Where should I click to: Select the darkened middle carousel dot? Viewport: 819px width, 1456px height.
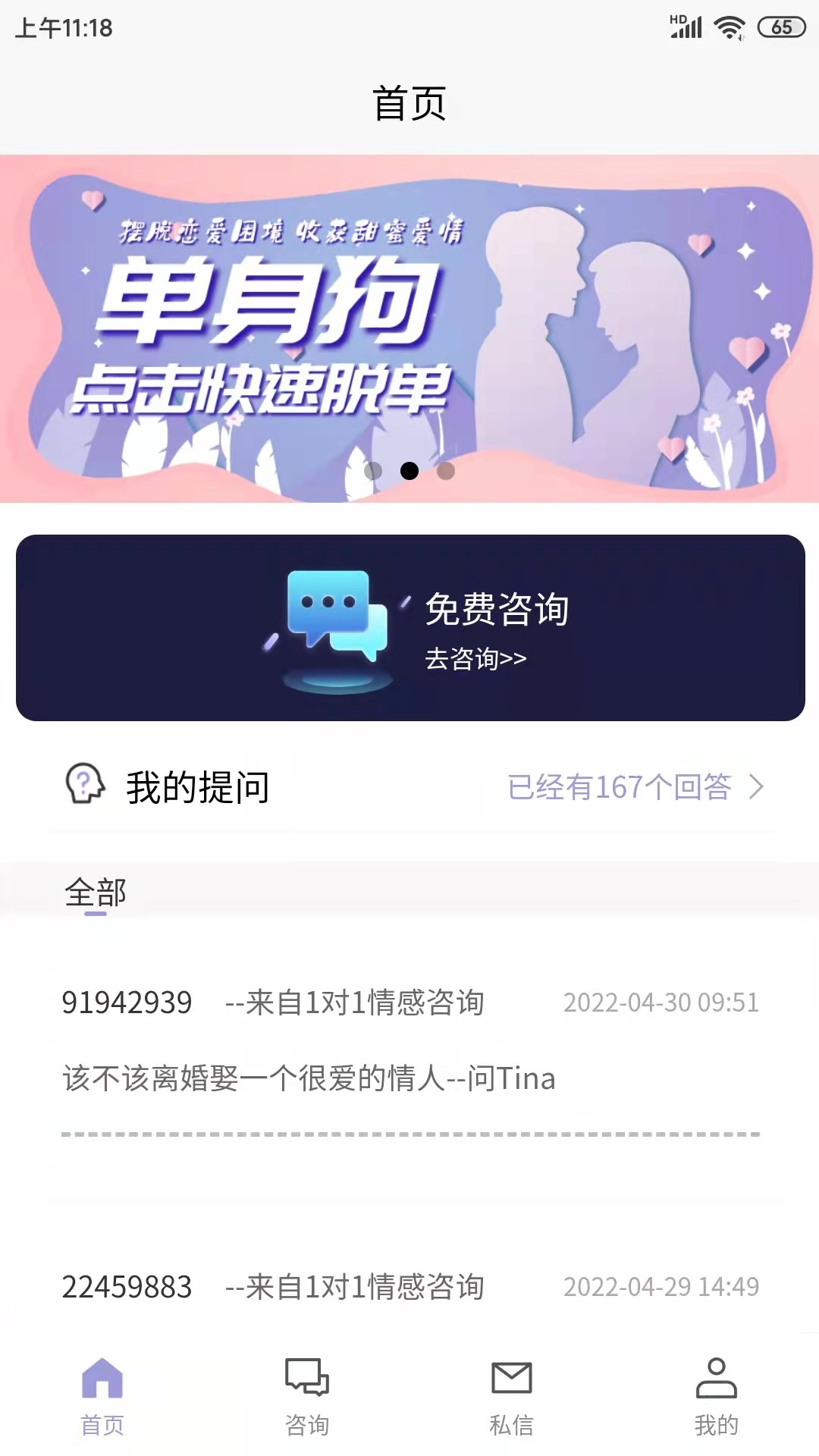pyautogui.click(x=410, y=471)
